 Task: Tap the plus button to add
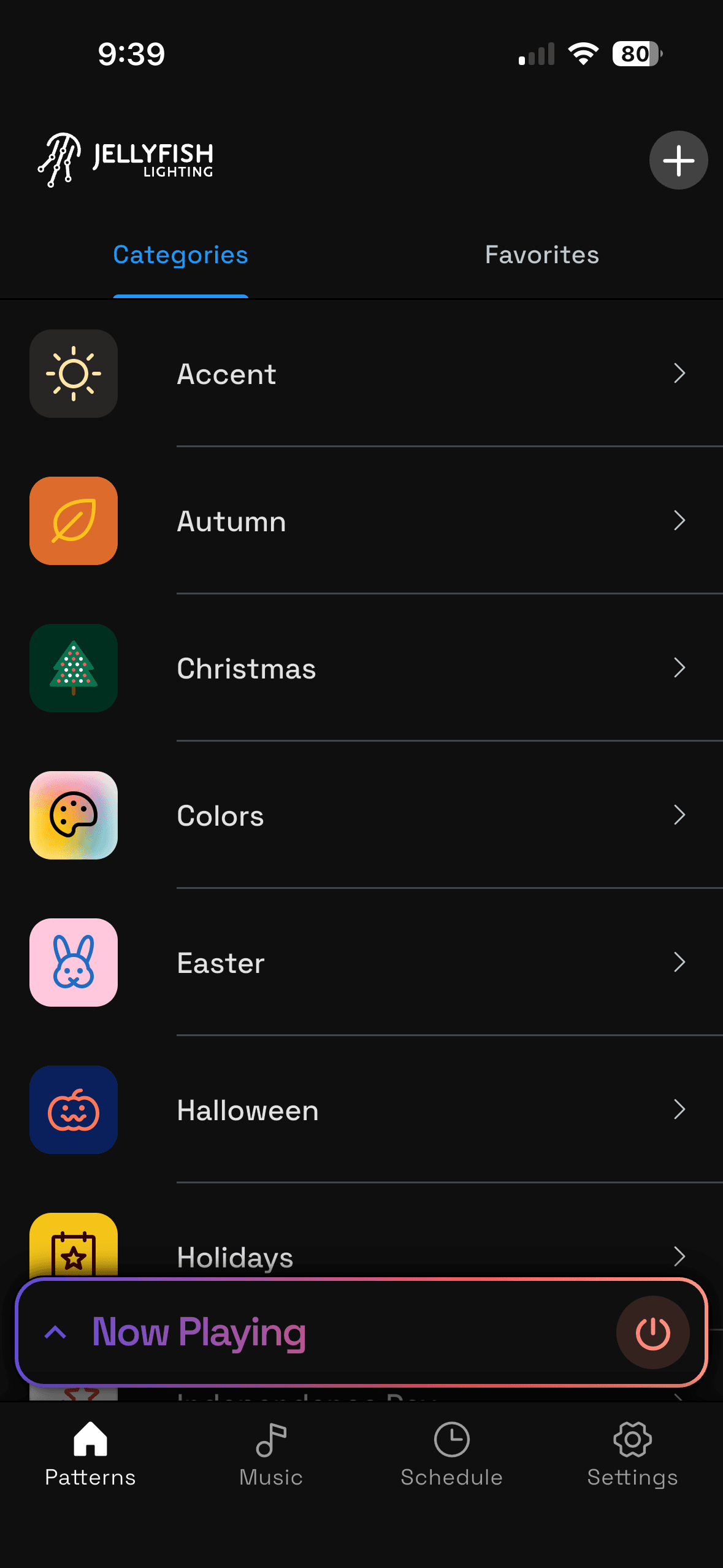678,160
